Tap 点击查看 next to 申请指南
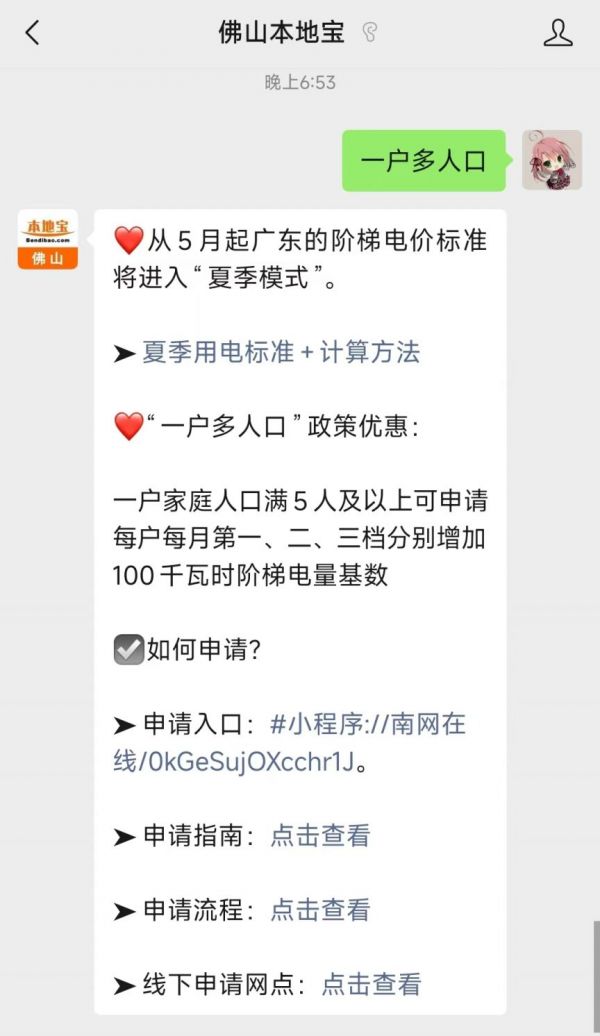The height and width of the screenshot is (1036, 600). click(x=320, y=836)
